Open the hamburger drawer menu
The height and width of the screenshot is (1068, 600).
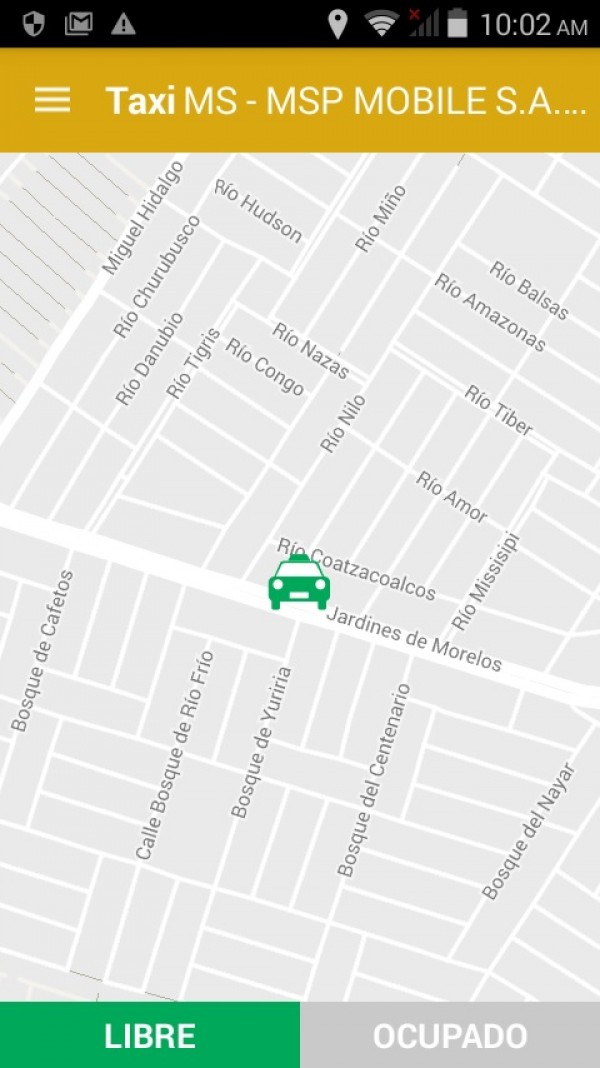tap(52, 100)
